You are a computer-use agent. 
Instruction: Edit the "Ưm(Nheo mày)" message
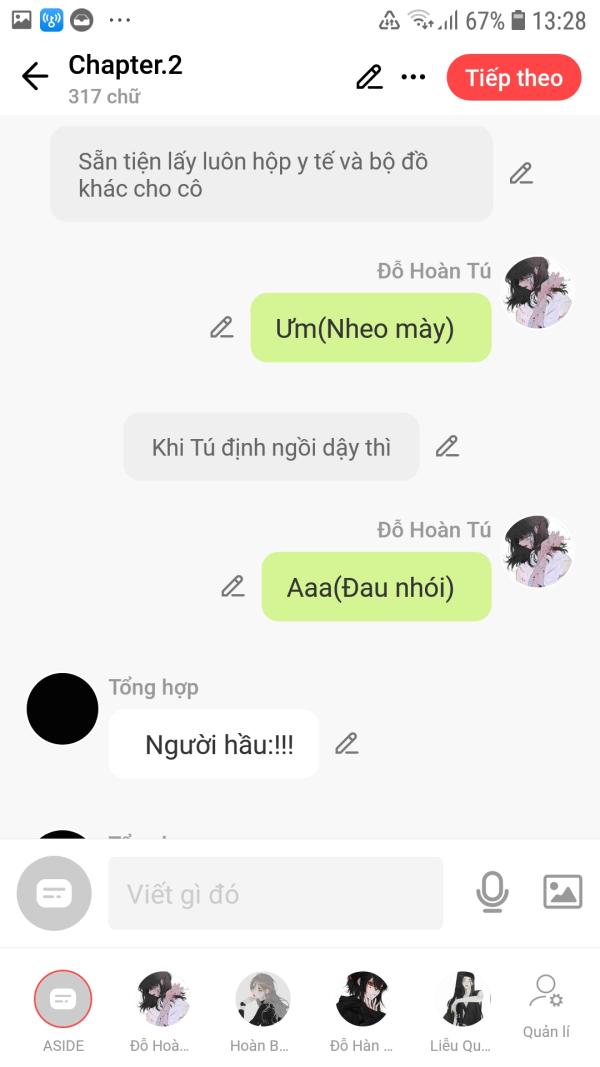(x=222, y=328)
